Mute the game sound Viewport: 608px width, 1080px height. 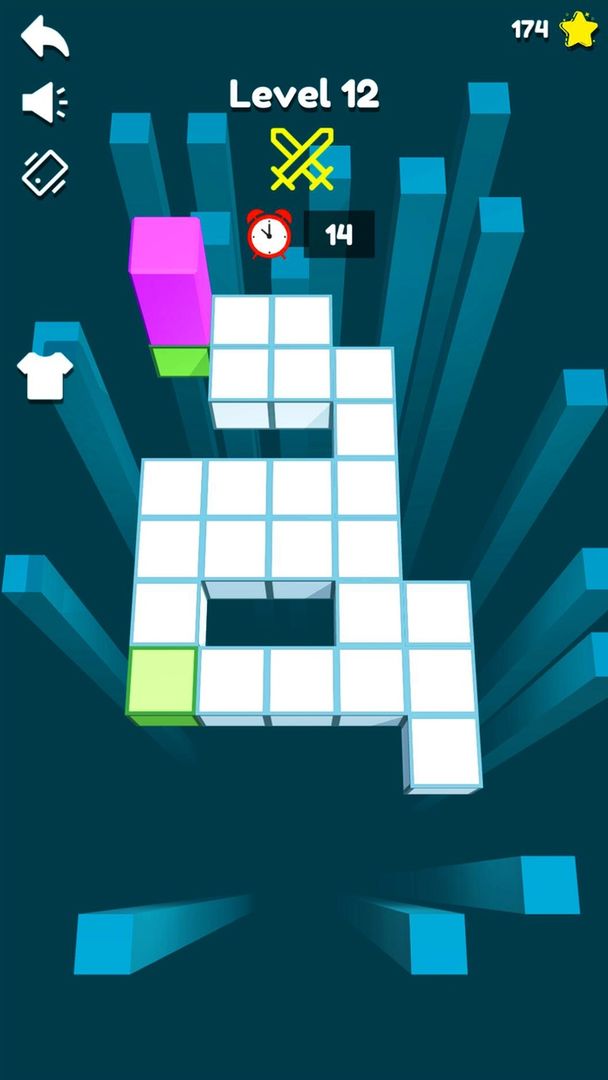pyautogui.click(x=45, y=103)
